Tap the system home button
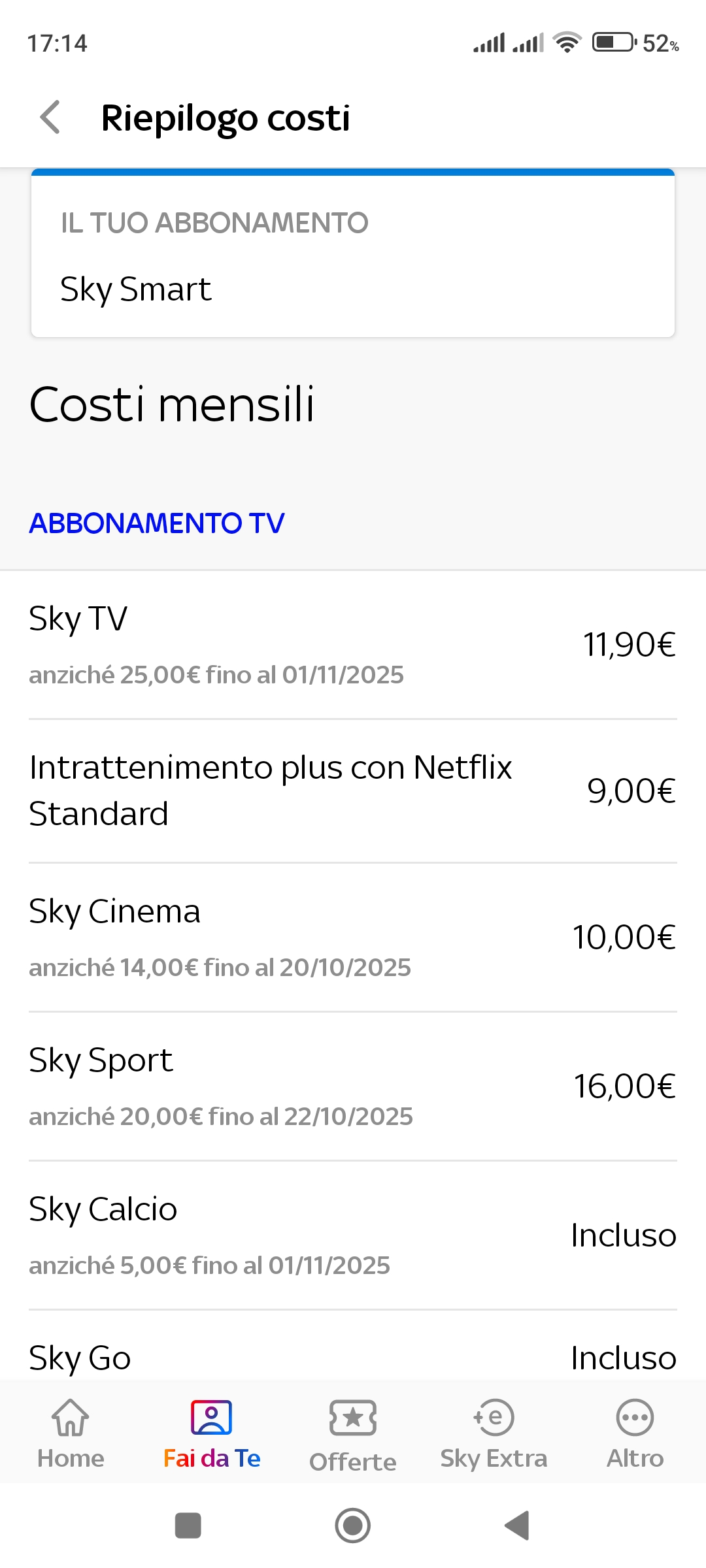This screenshot has height=1568, width=706. 353,1526
